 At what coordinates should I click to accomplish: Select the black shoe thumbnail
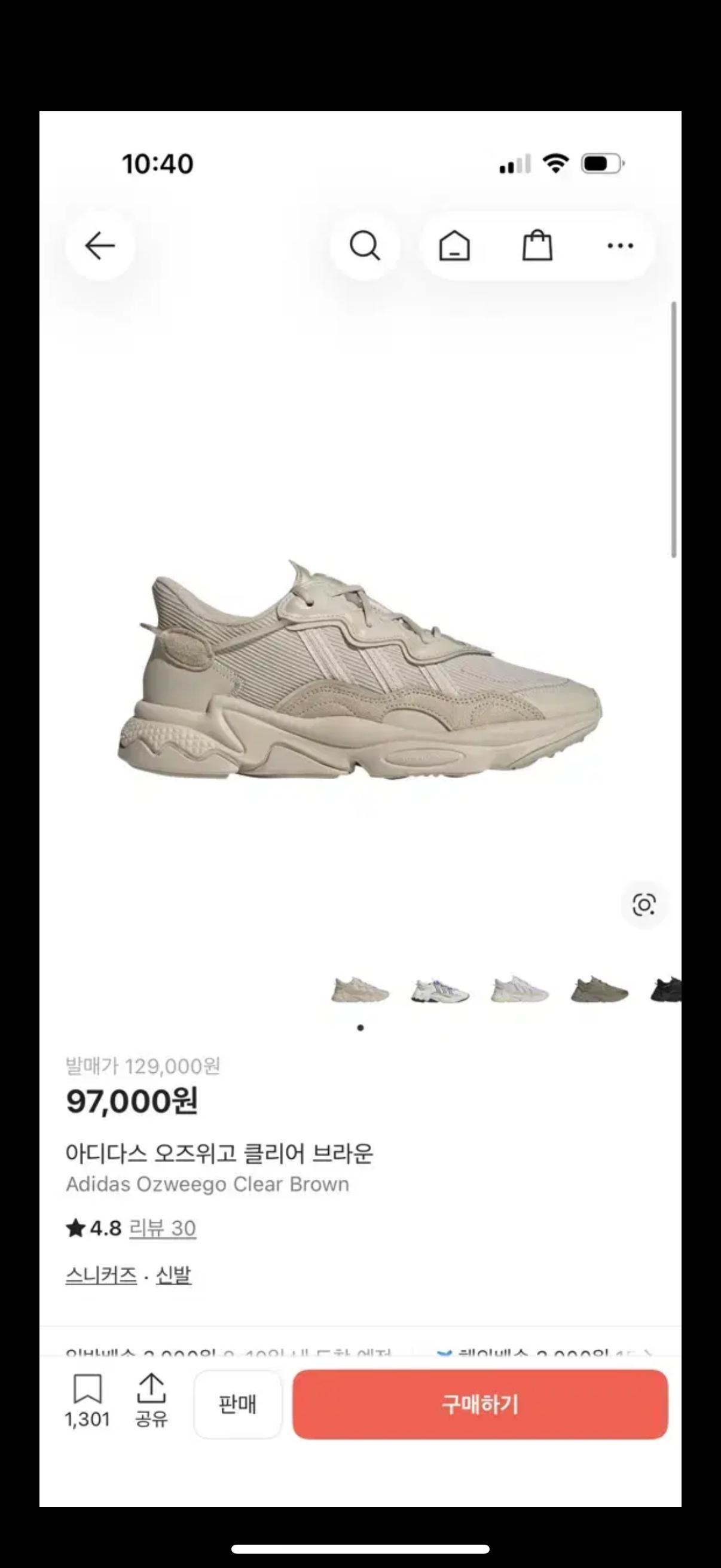tap(665, 990)
